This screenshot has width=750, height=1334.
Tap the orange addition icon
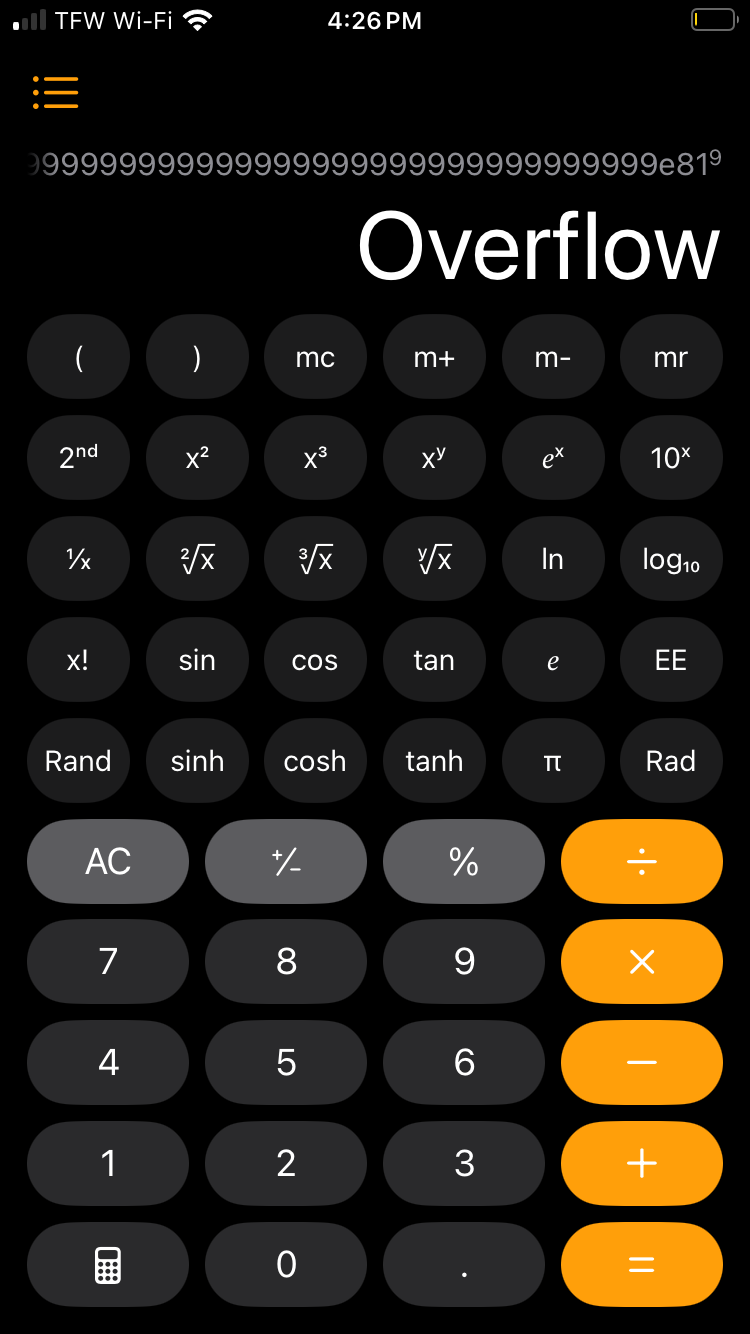[641, 1163]
